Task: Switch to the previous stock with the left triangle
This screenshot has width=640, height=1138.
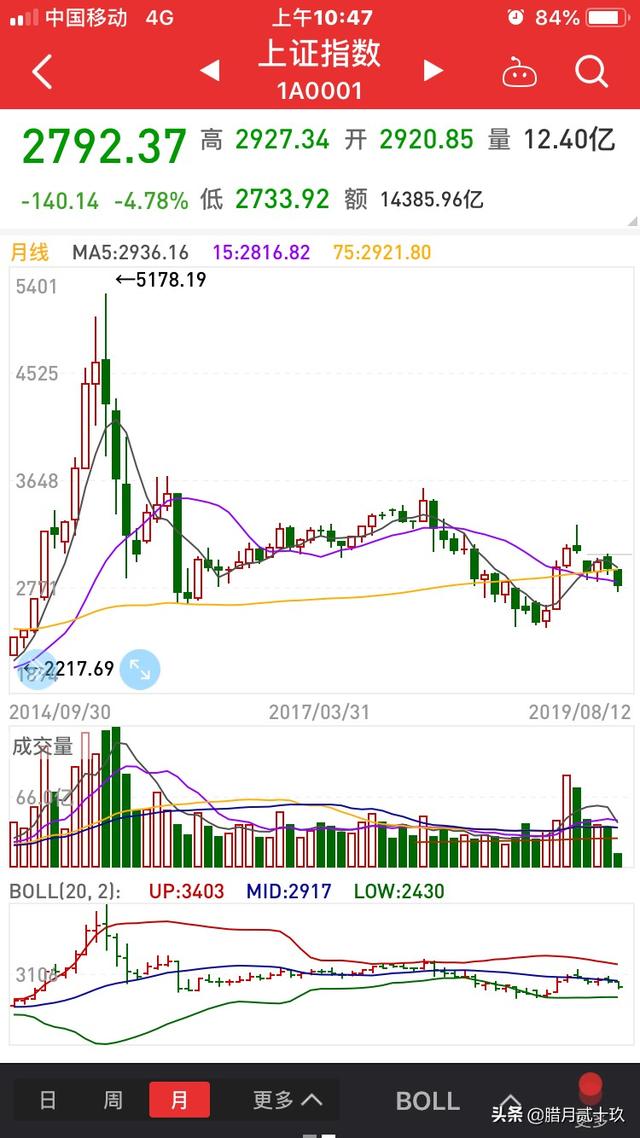Action: point(210,70)
